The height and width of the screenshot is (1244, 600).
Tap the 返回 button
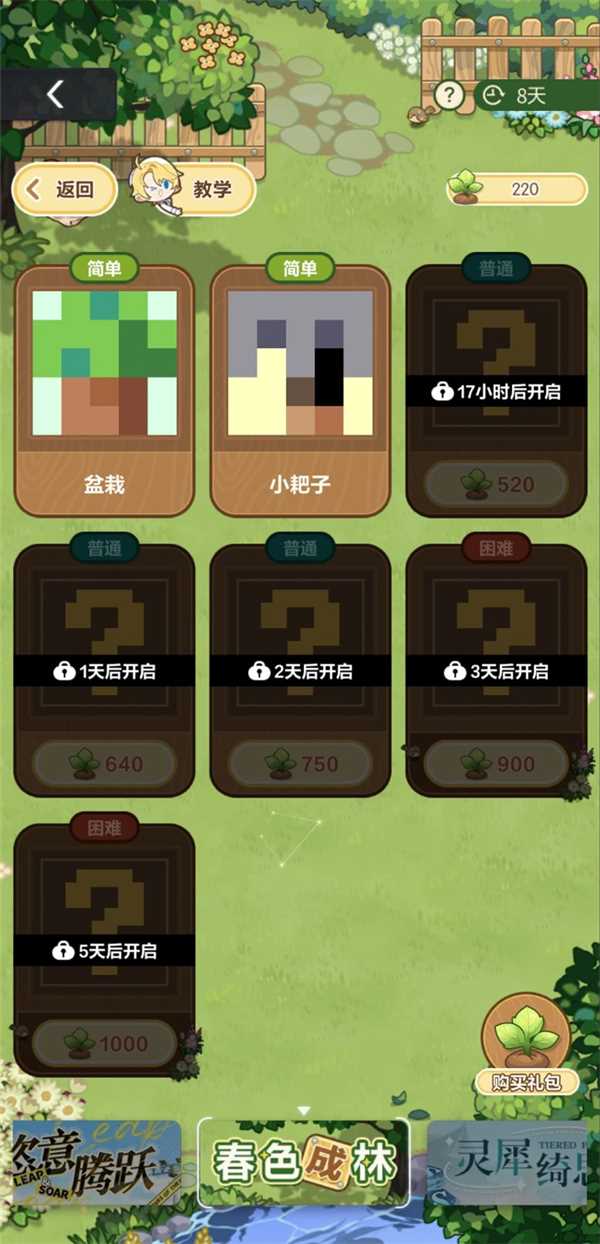64,189
